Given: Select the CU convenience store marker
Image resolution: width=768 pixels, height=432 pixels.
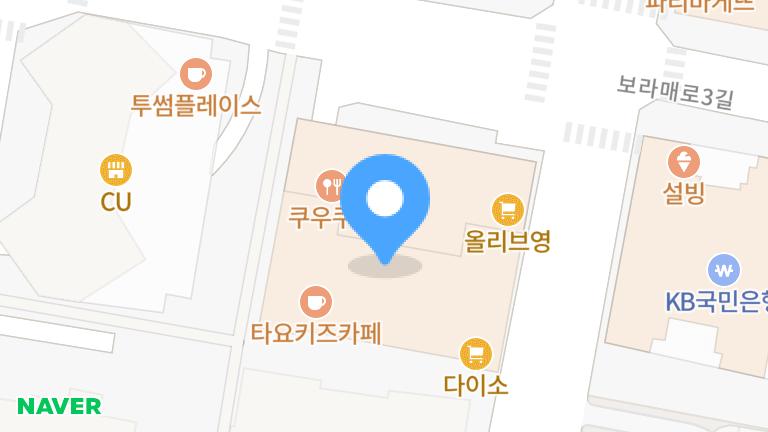Looking at the screenshot, I should [116, 169].
